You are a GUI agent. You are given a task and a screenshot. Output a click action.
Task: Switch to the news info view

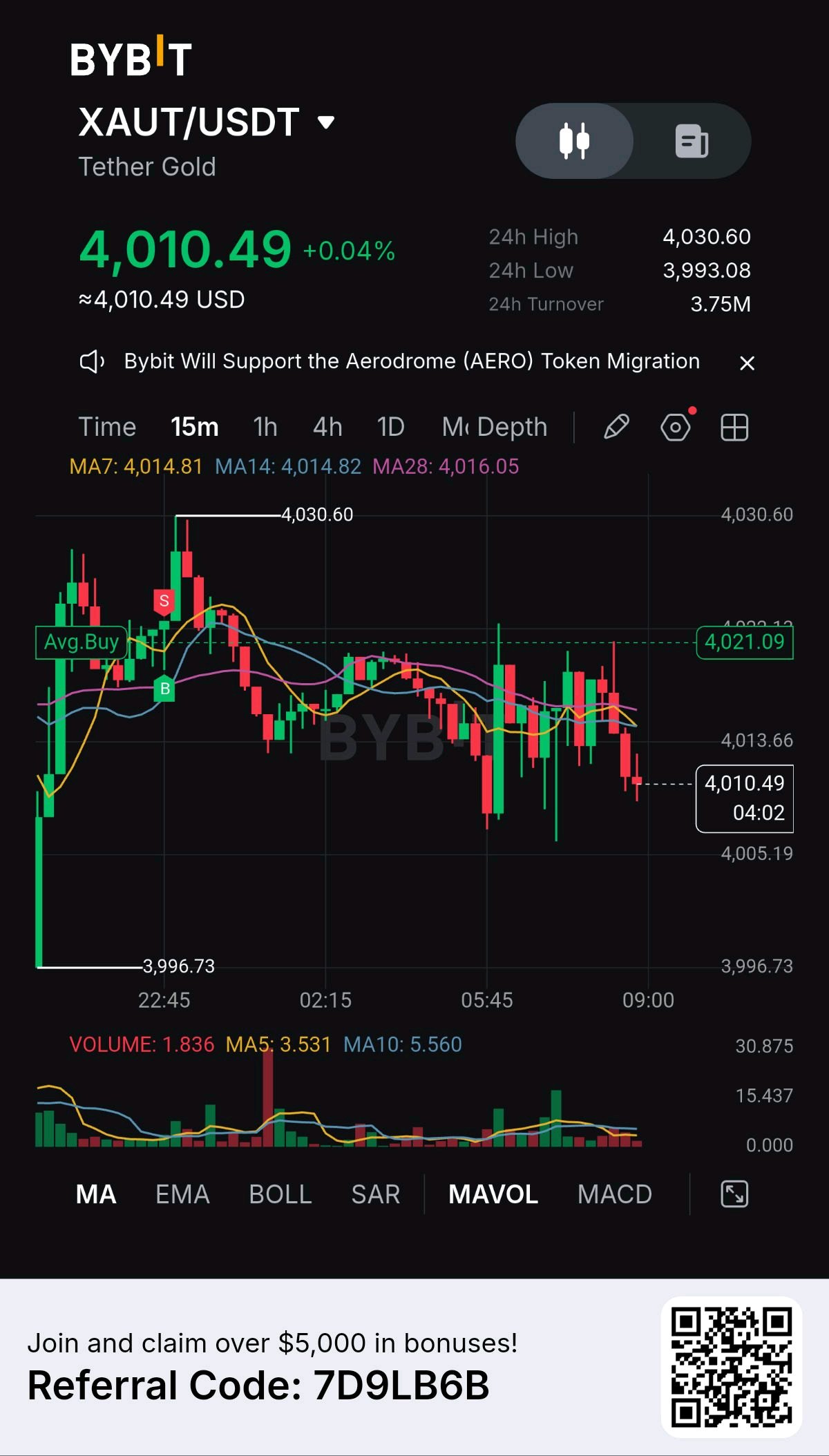[x=692, y=141]
